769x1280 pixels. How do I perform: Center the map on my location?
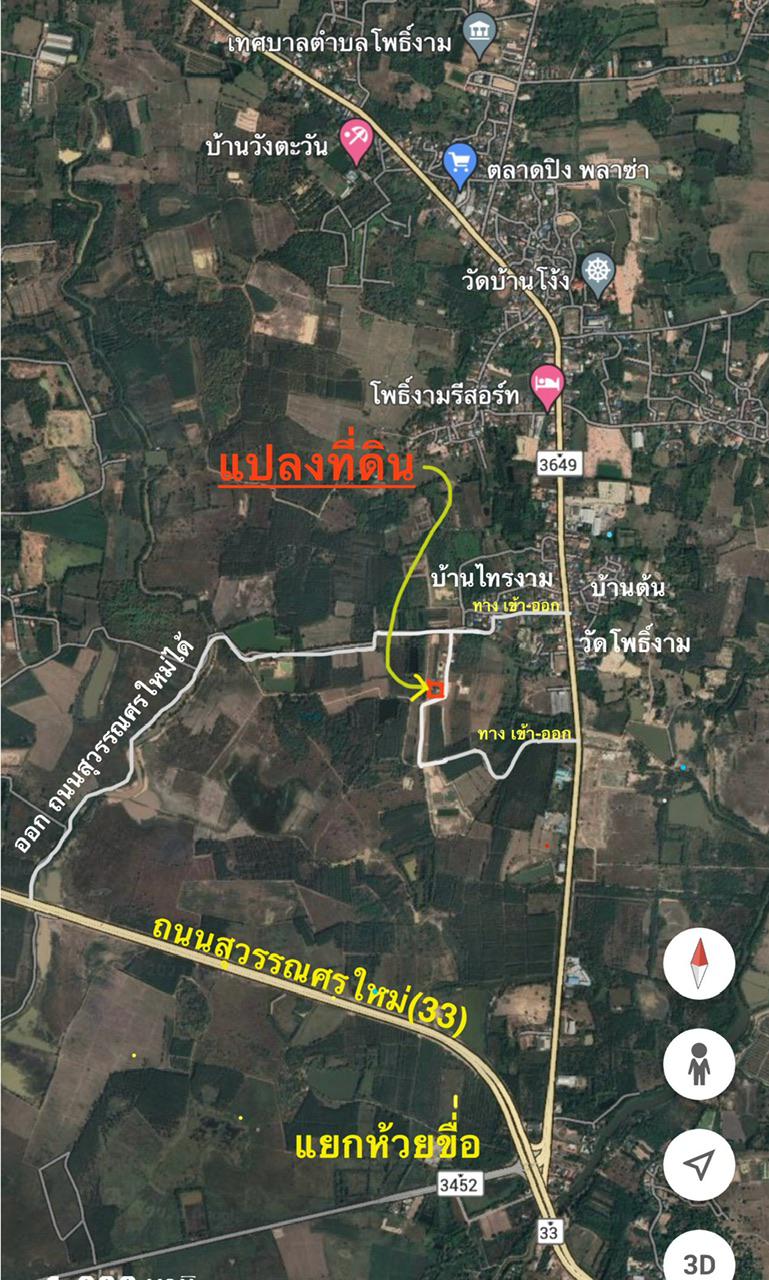pos(699,1164)
